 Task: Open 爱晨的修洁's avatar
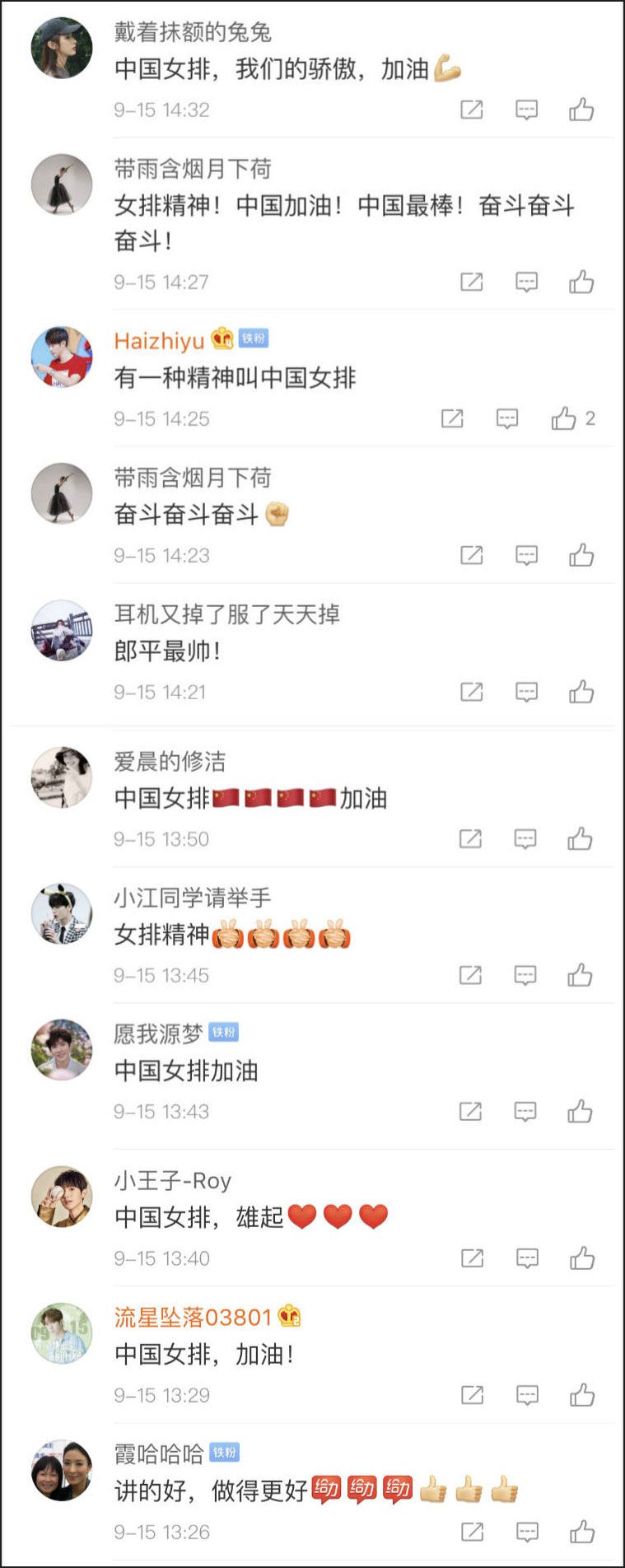[62, 777]
